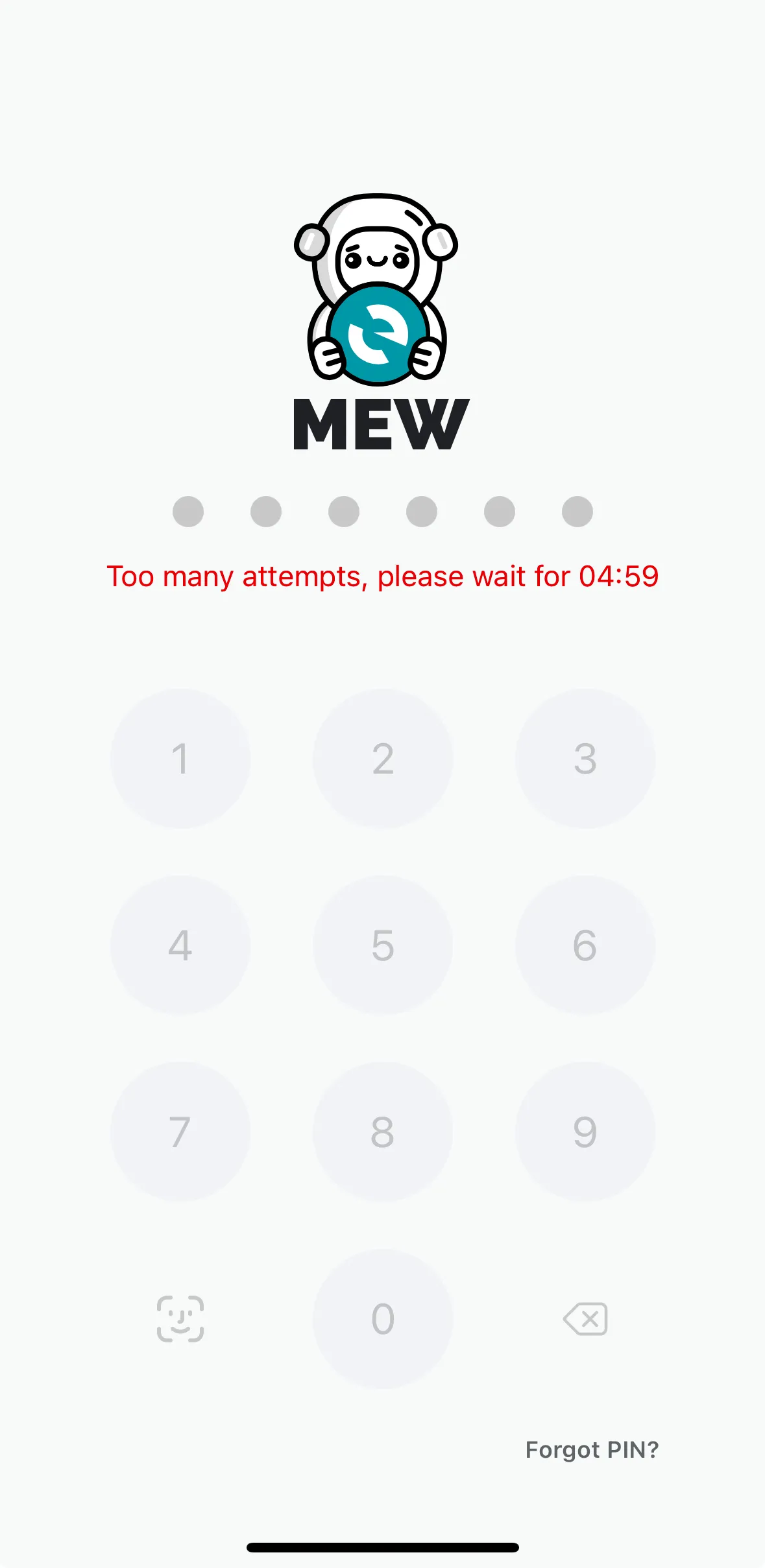Tap the Face ID icon
The height and width of the screenshot is (1568, 765).
tap(181, 1318)
